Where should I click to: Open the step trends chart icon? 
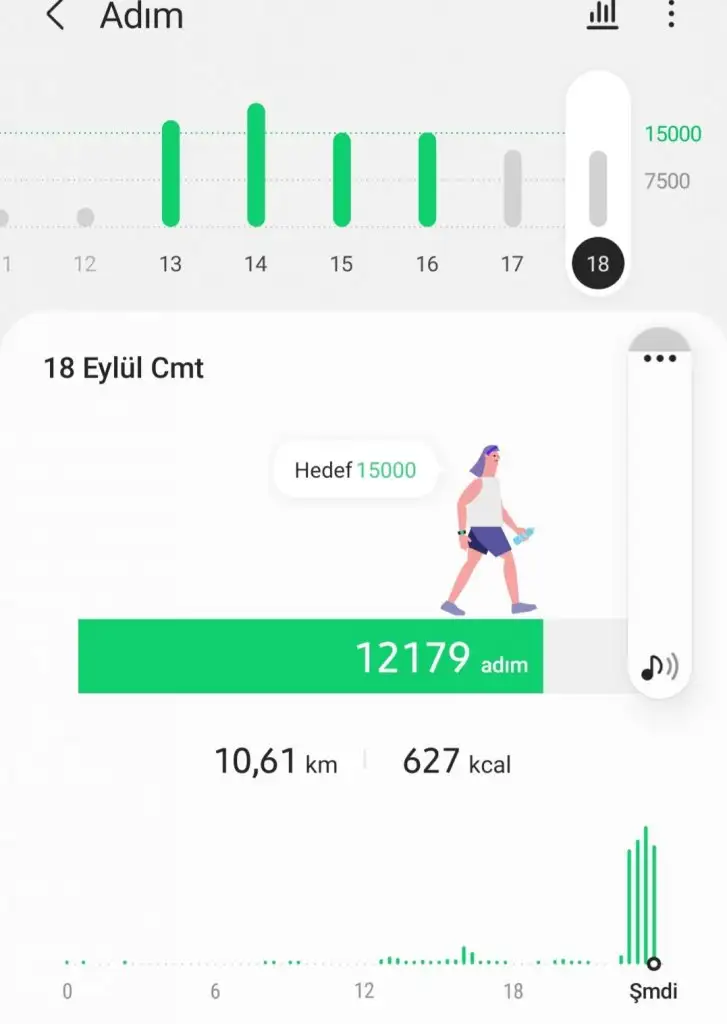602,15
